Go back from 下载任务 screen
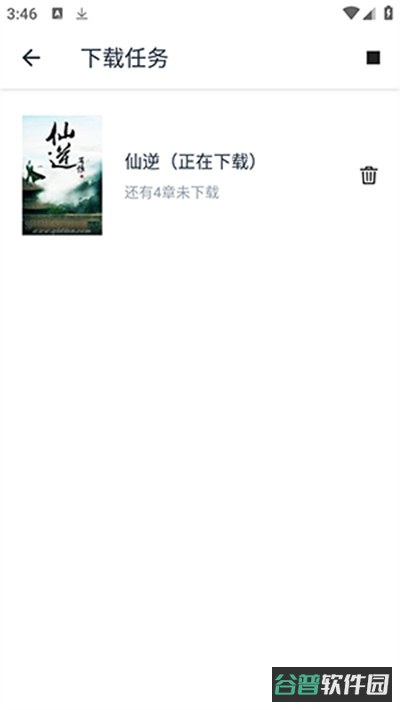Screen dimensions: 400x710 click(x=31, y=58)
